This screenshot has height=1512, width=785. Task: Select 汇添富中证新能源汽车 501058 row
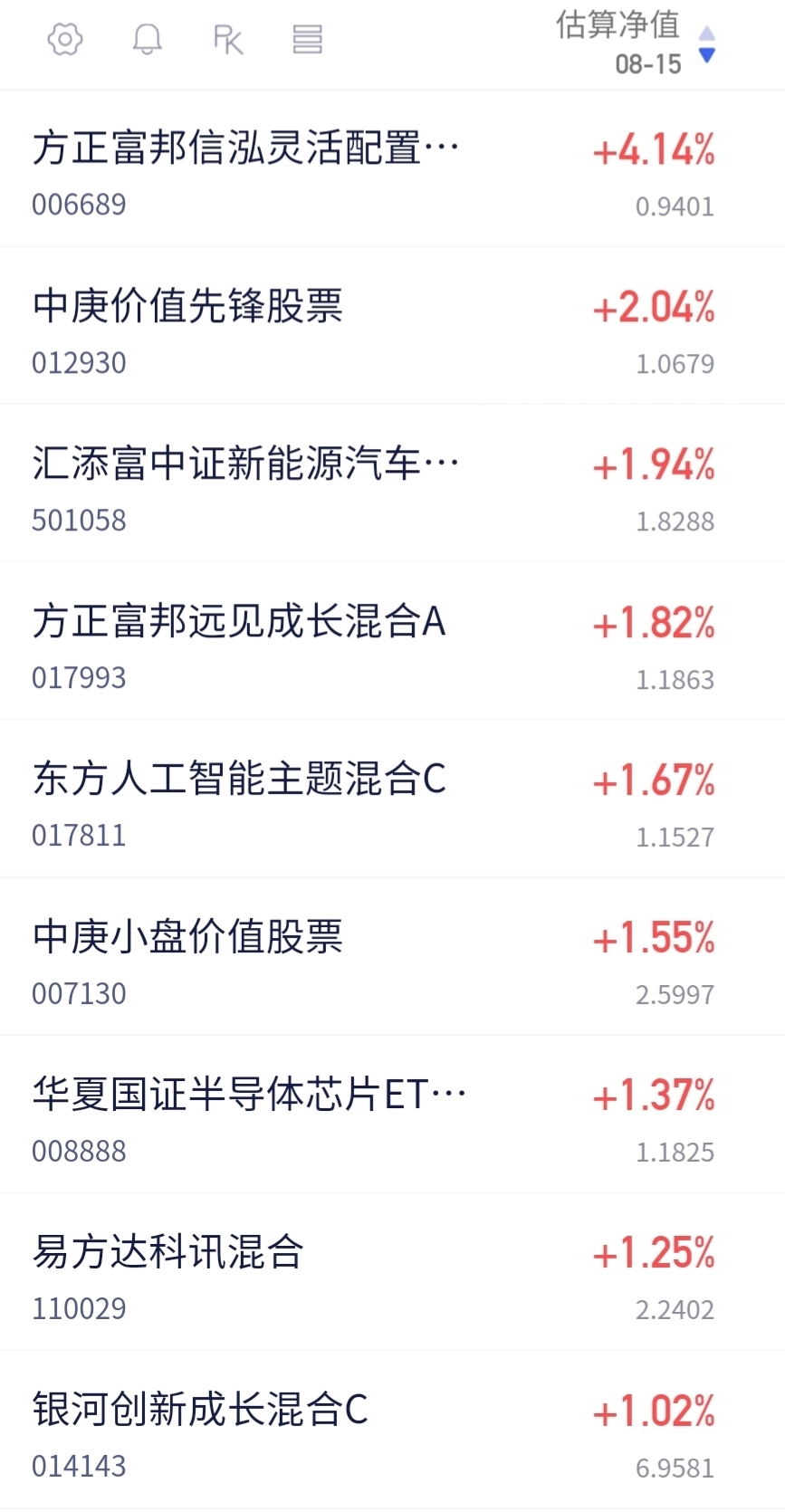coord(392,483)
